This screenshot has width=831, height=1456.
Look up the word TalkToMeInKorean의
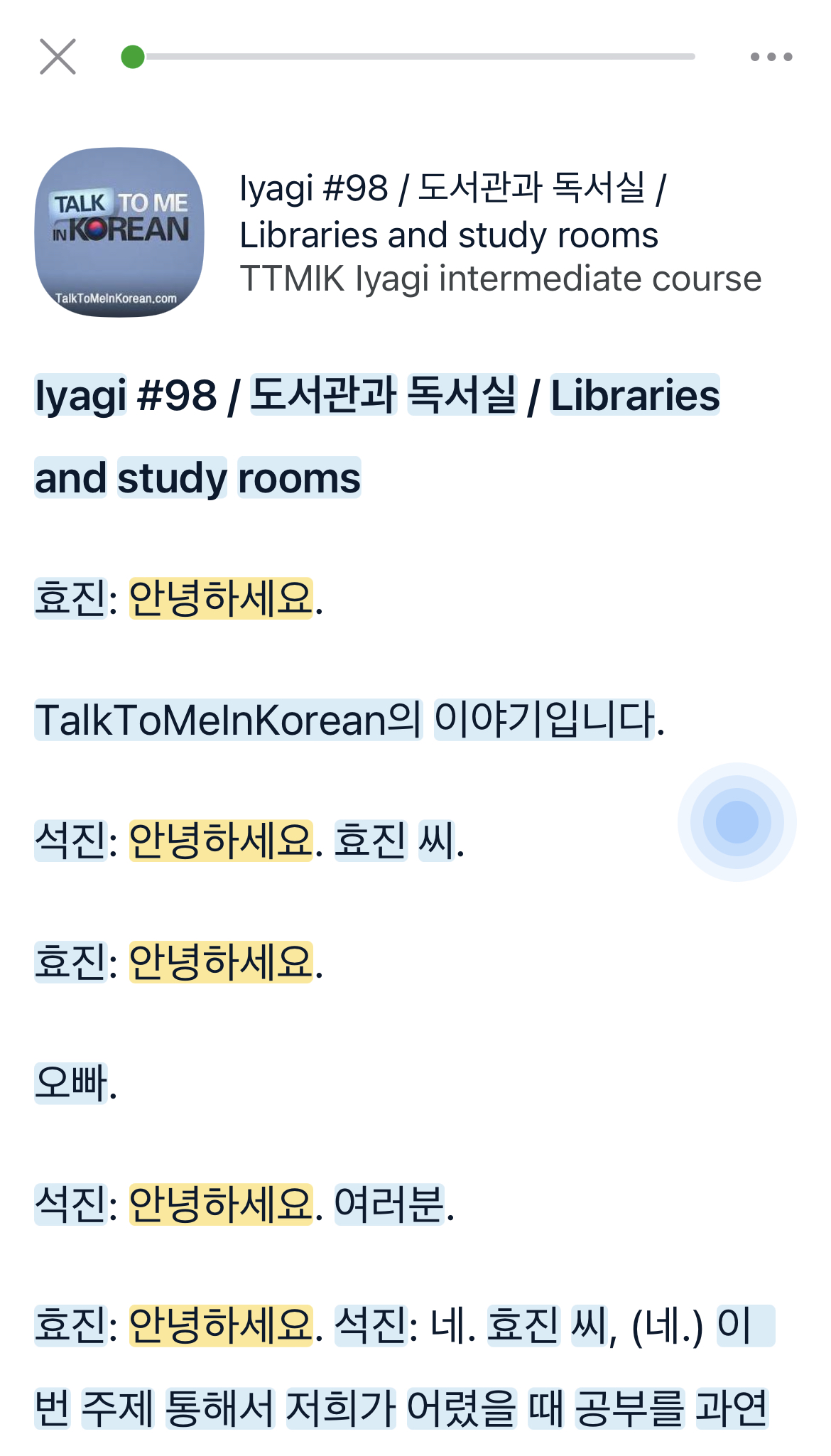(x=228, y=720)
